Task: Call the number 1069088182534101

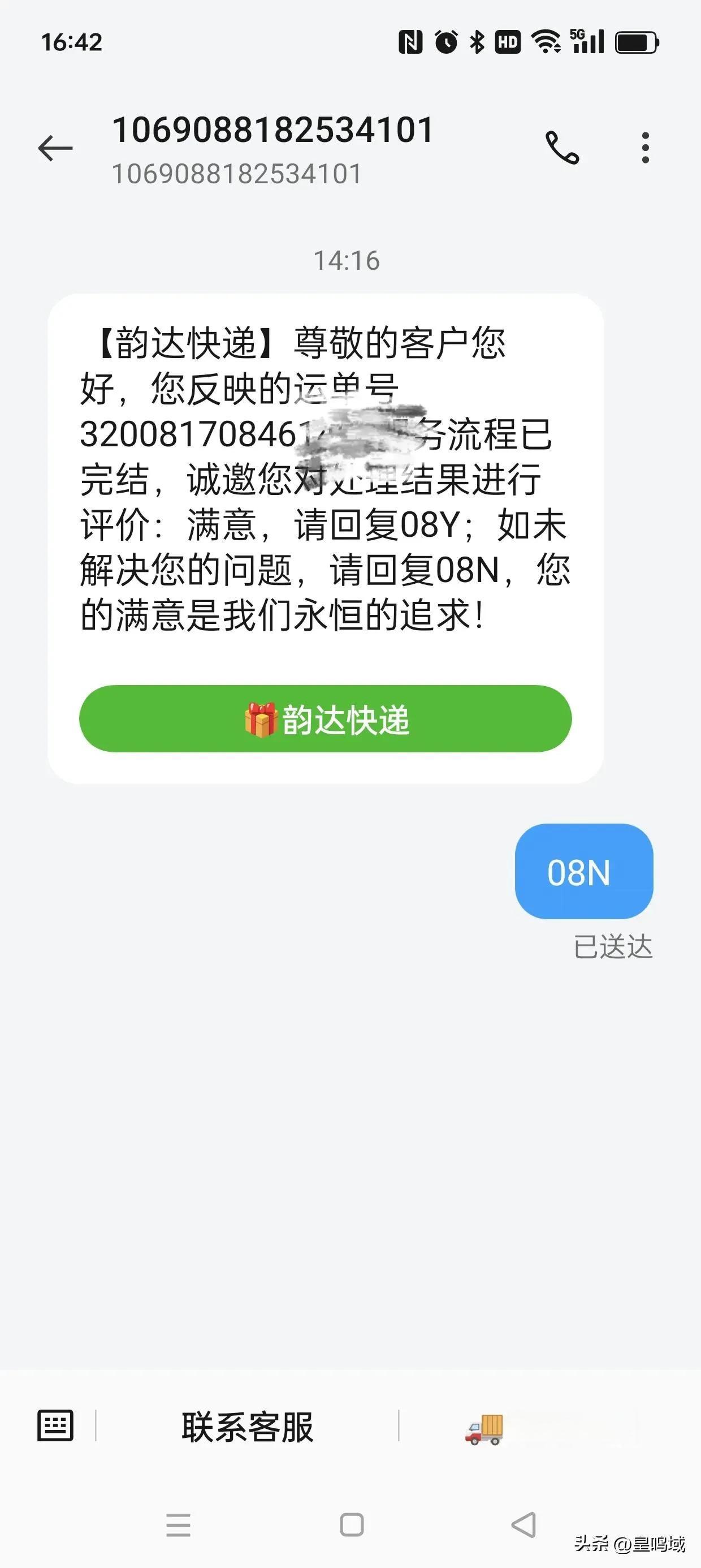Action: point(562,148)
